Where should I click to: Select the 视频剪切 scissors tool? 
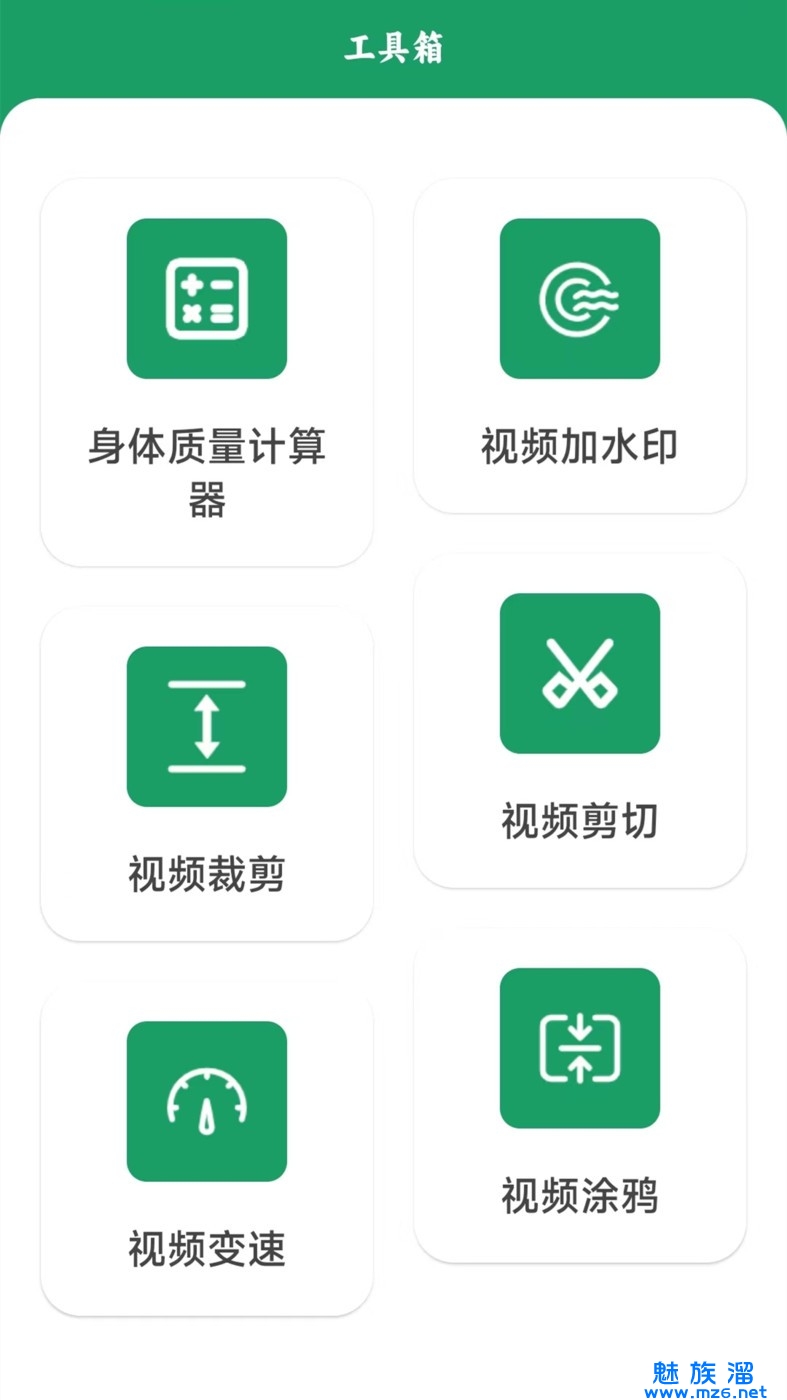579,720
